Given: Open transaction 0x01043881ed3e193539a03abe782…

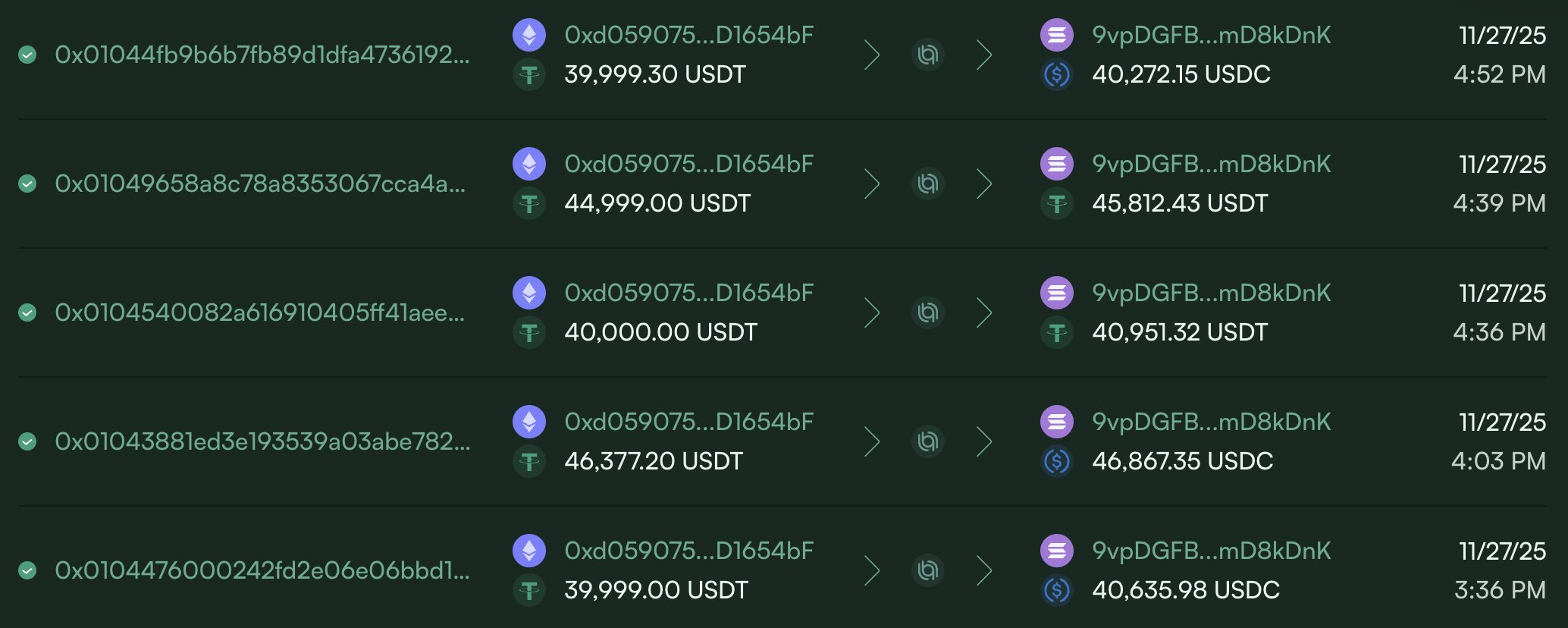Looking at the screenshot, I should [262, 441].
